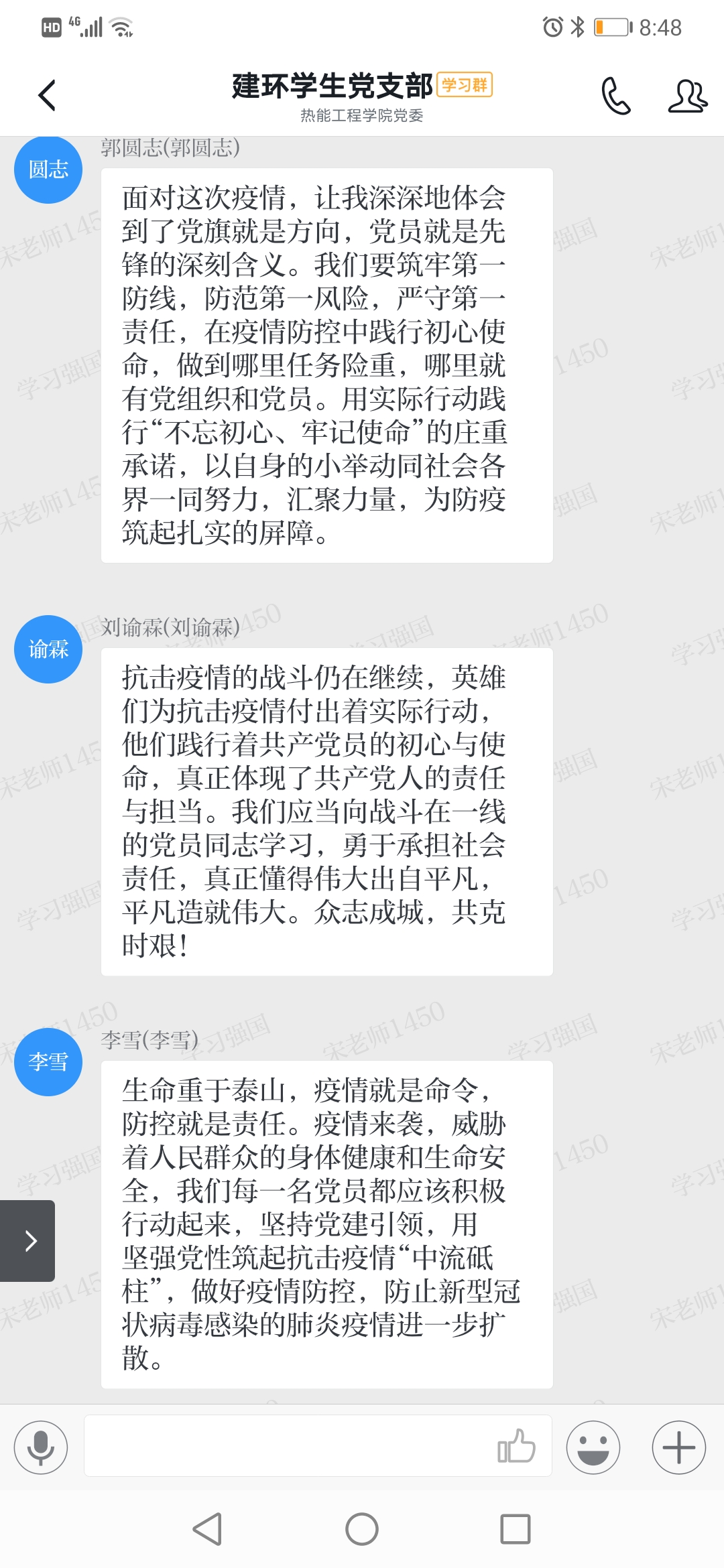Viewport: 724px width, 1568px height.
Task: Open recent apps from navigation bar
Action: (x=516, y=1529)
